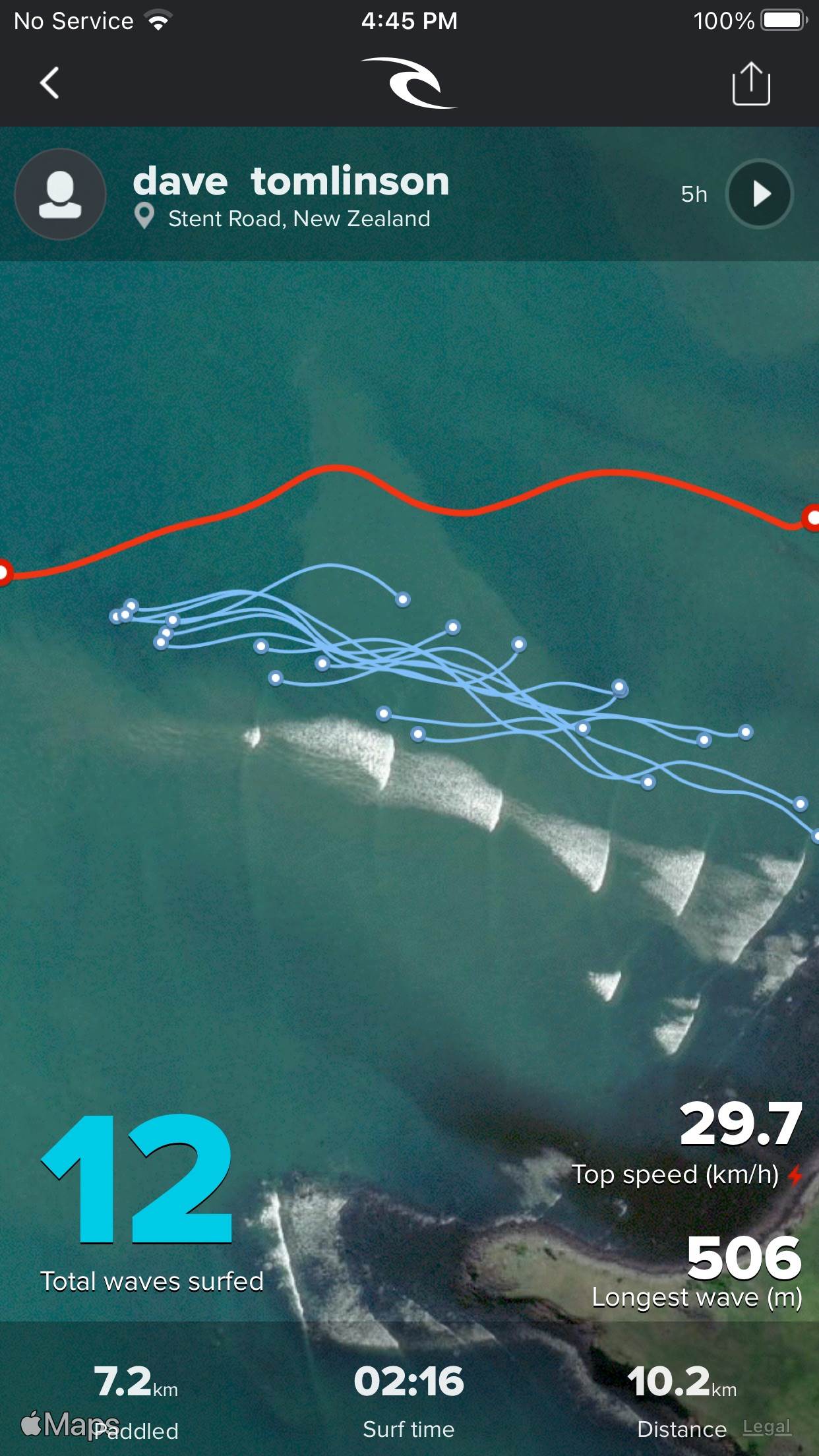Share this surf session
The image size is (819, 1456).
(750, 84)
